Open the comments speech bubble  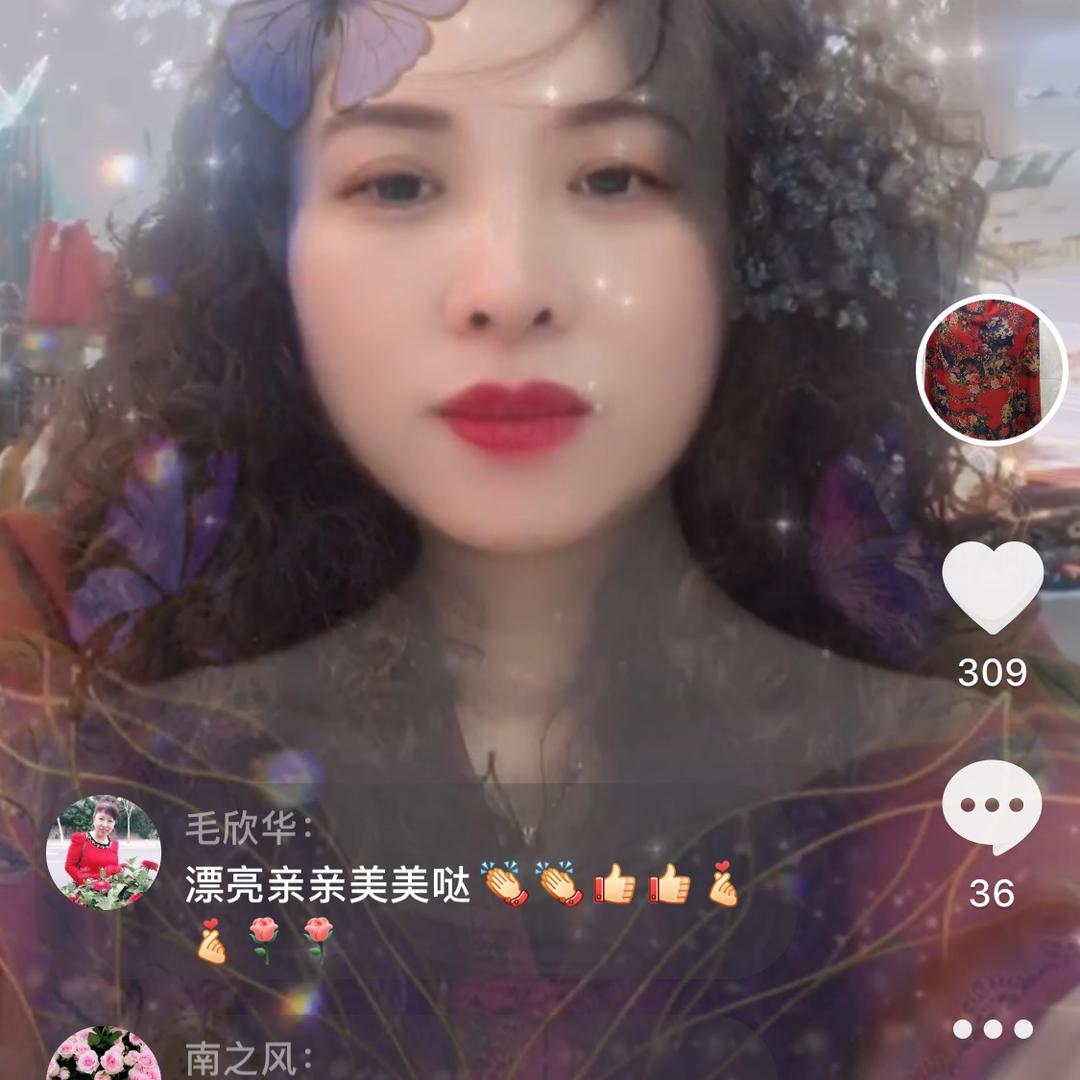click(992, 805)
